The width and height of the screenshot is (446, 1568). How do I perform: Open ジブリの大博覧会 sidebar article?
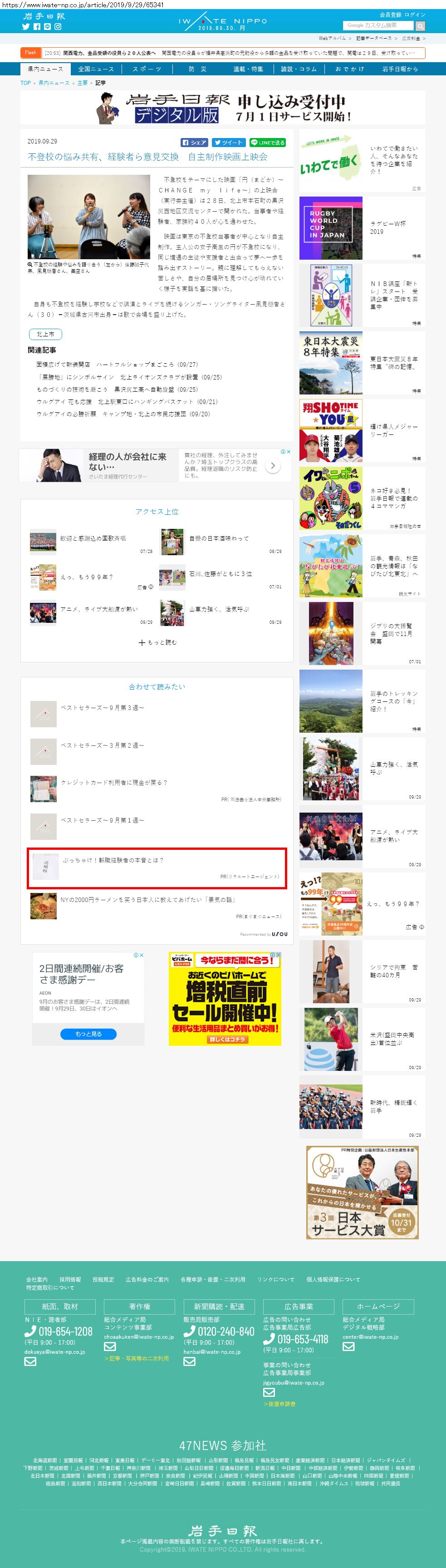pyautogui.click(x=362, y=634)
